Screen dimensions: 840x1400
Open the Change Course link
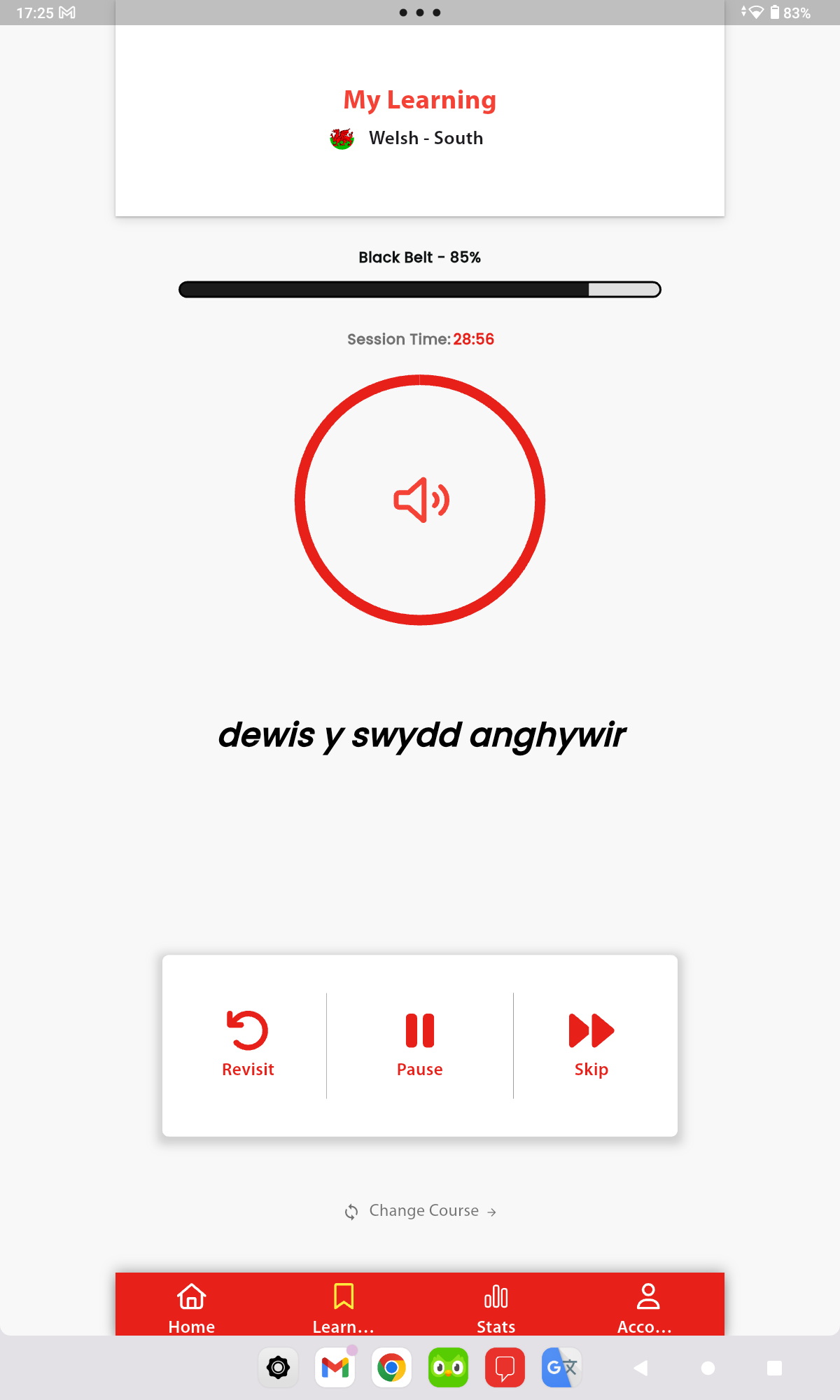(x=421, y=1211)
